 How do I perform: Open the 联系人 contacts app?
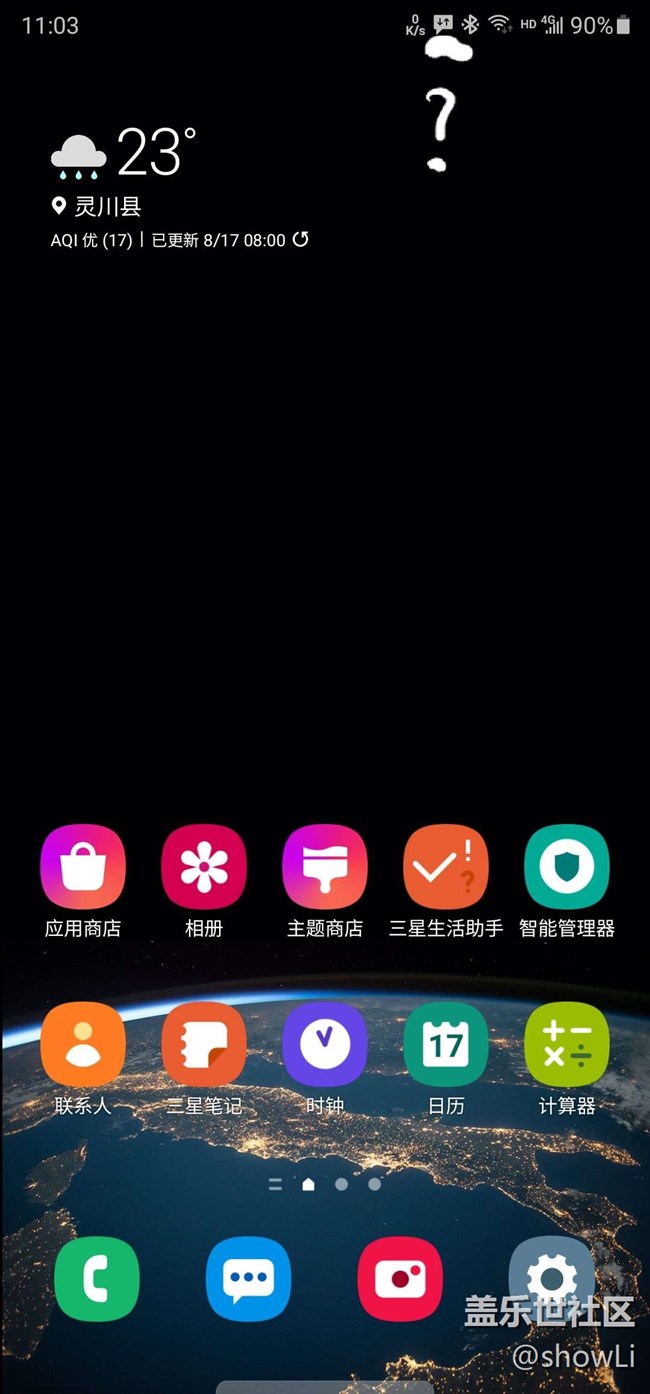pos(83,1044)
